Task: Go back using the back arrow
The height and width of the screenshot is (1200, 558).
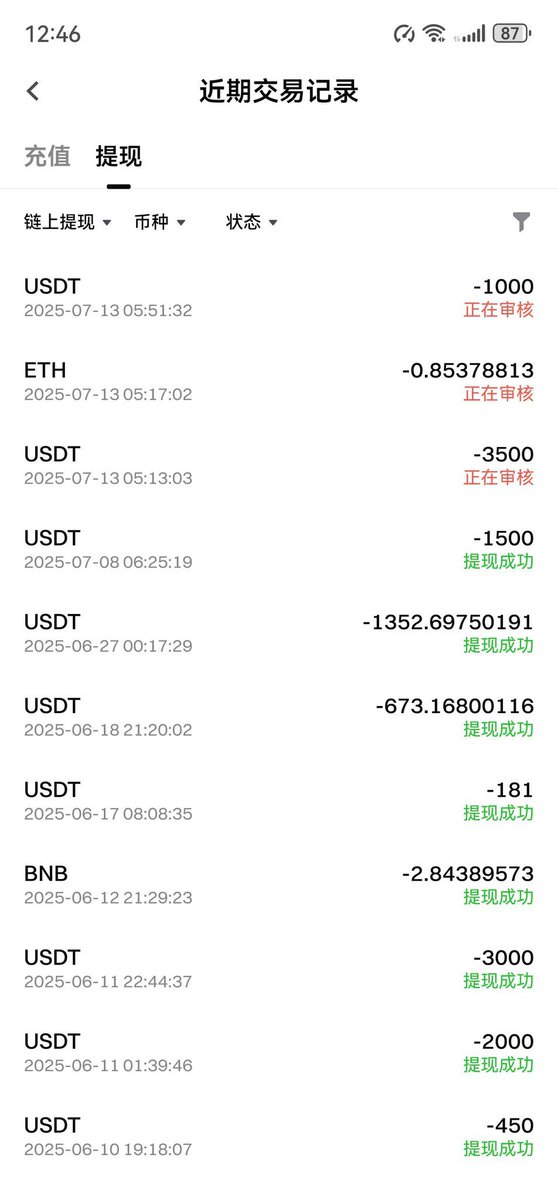Action: 33,91
